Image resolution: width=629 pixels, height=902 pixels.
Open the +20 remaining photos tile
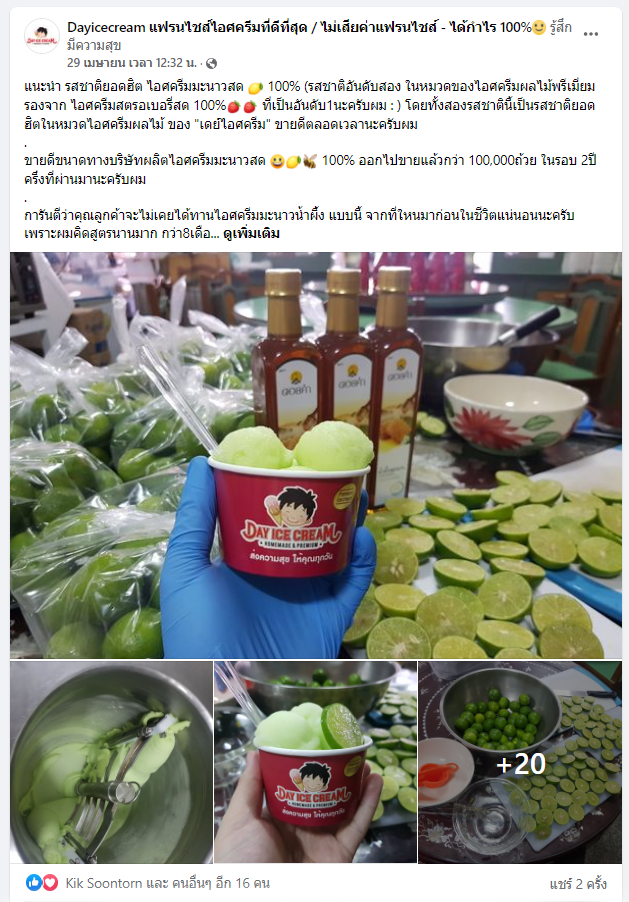click(x=520, y=762)
